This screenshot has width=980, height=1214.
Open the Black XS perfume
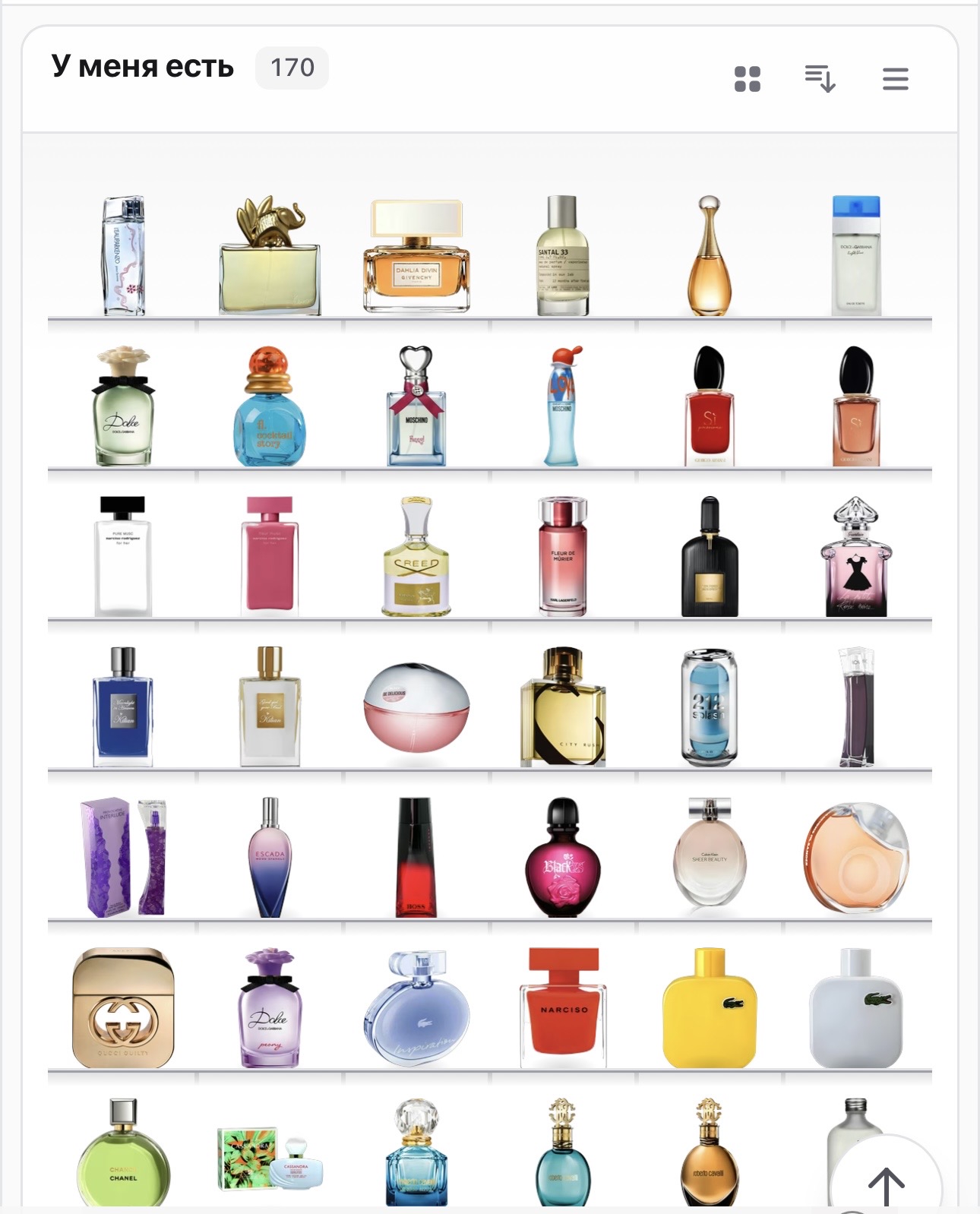point(563,857)
